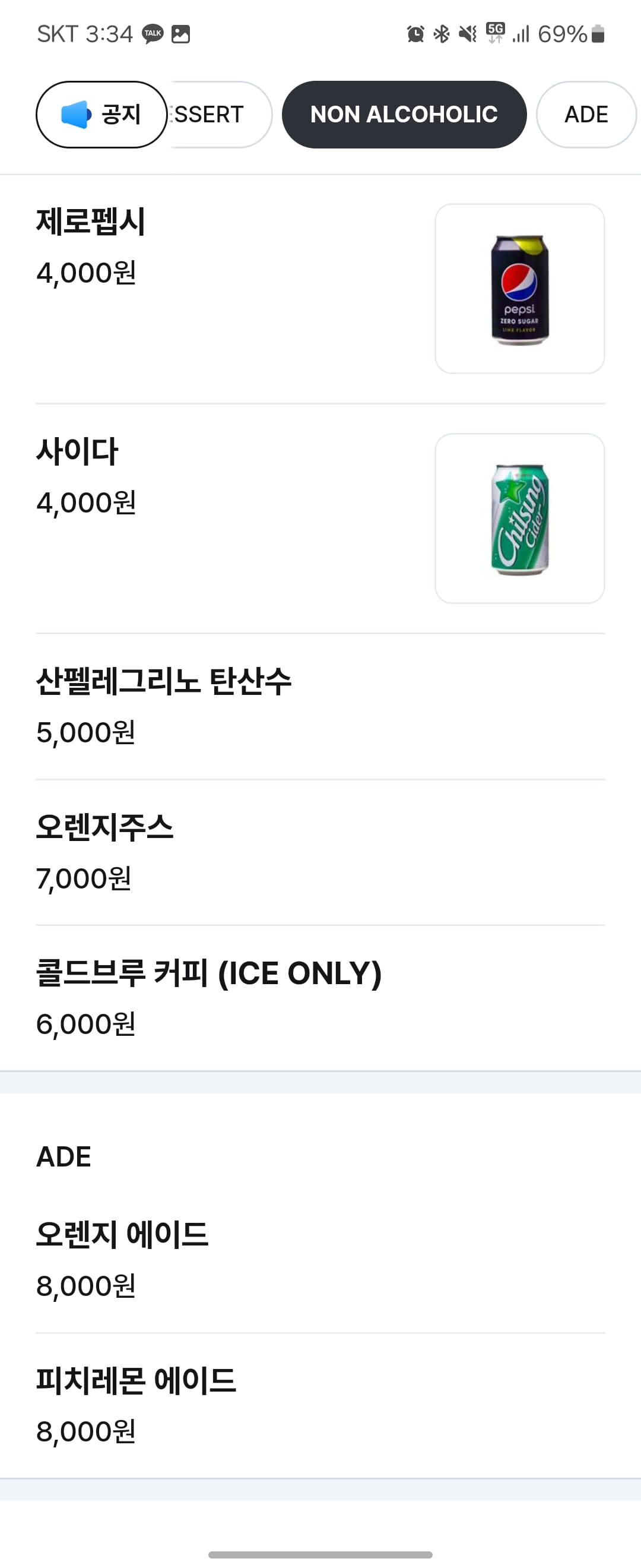Screen dimensions: 641x1568
Task: View the Chilsung Cider can image
Action: pos(519,518)
